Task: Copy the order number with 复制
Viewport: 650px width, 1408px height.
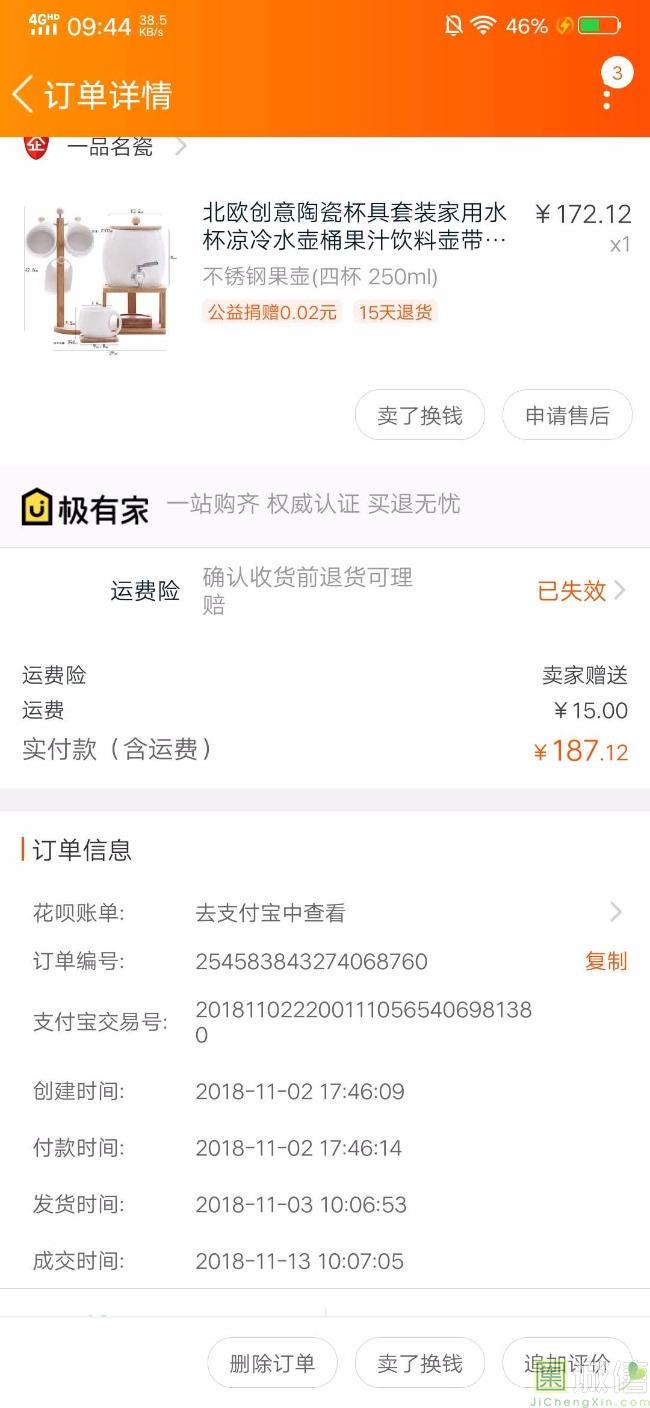Action: click(x=605, y=961)
